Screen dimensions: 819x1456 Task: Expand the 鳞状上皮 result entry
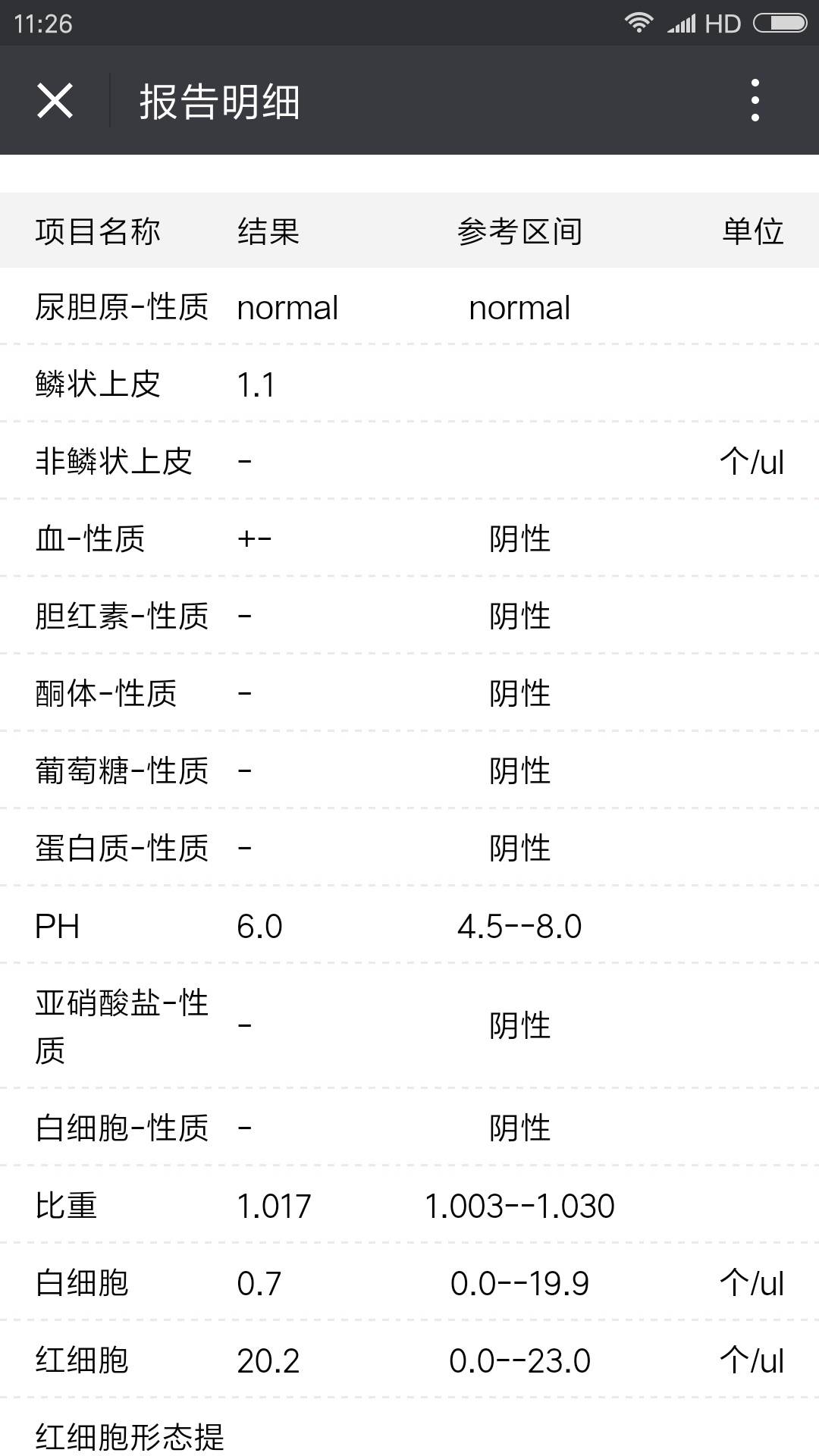[258, 384]
